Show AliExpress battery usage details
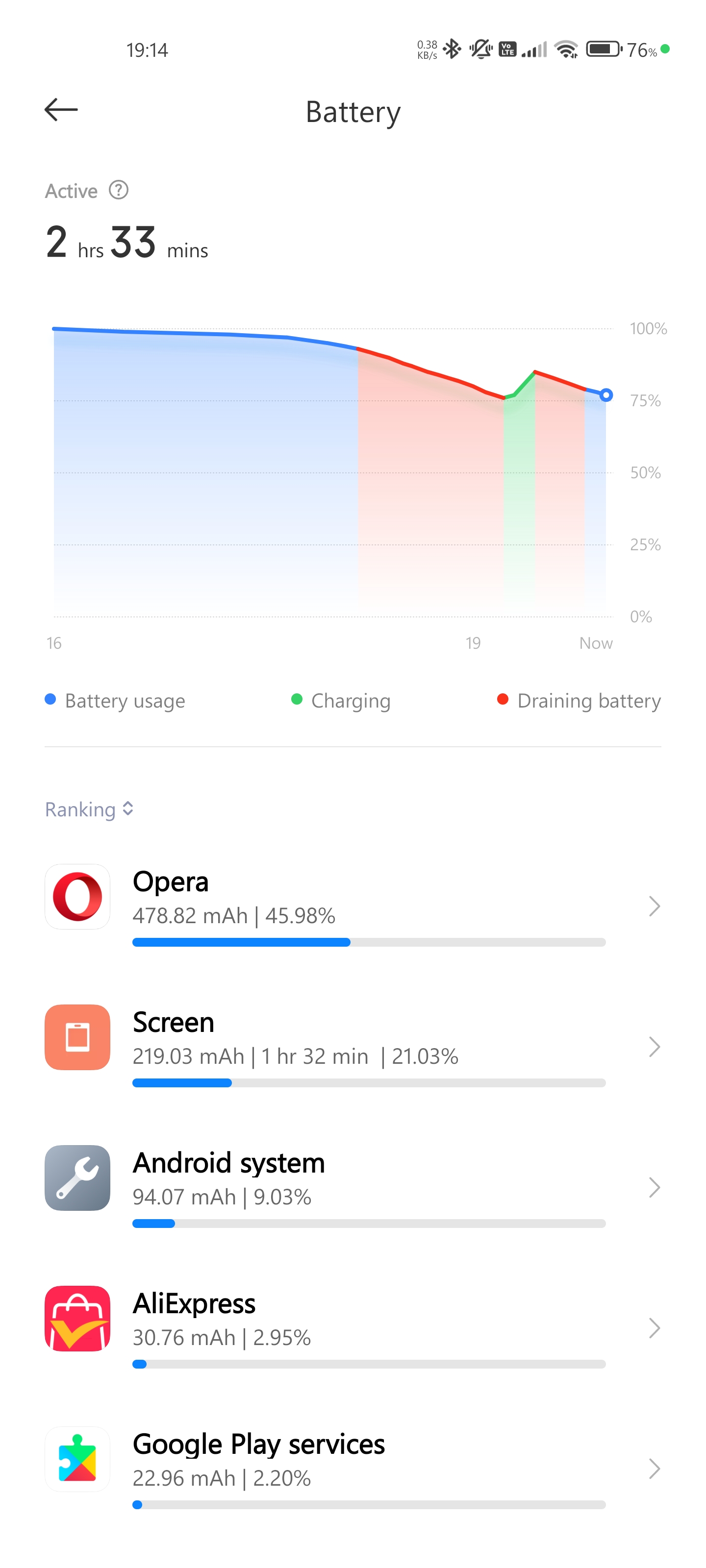 tap(353, 1327)
